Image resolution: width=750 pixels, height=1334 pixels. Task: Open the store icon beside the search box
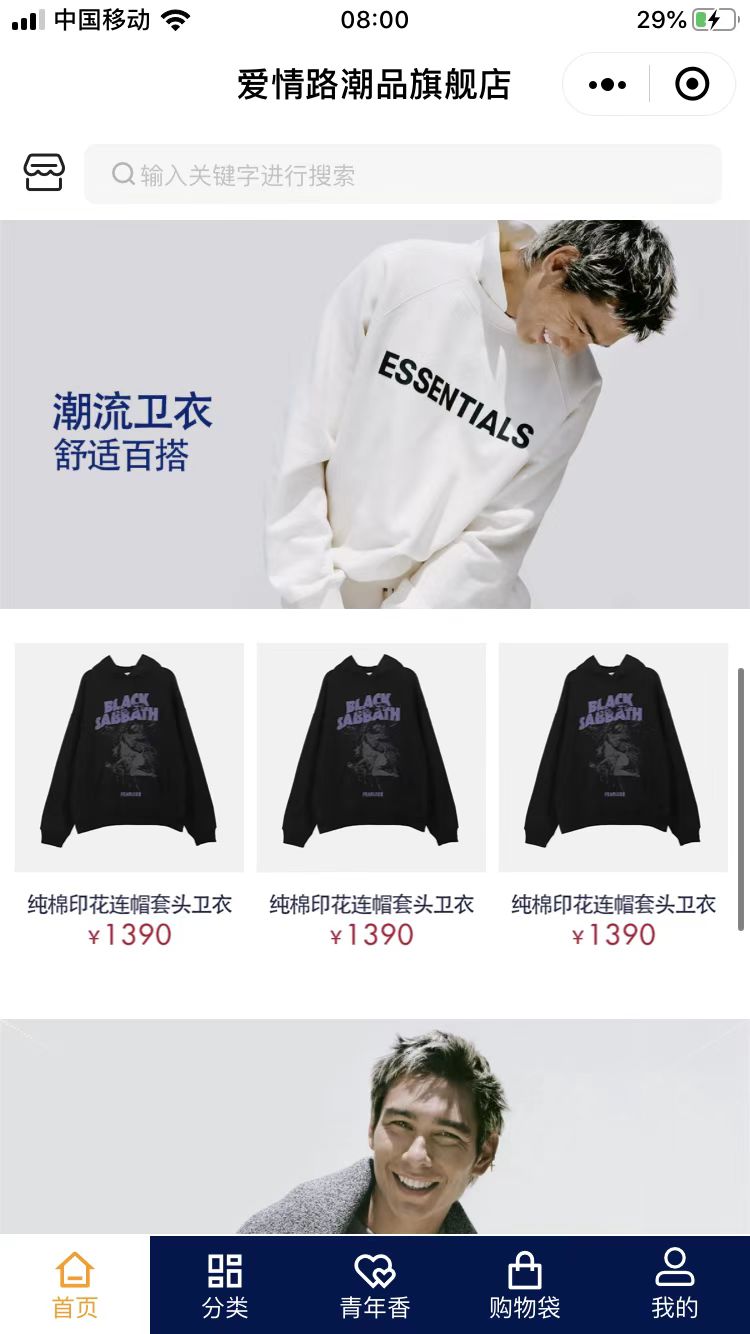coord(44,173)
